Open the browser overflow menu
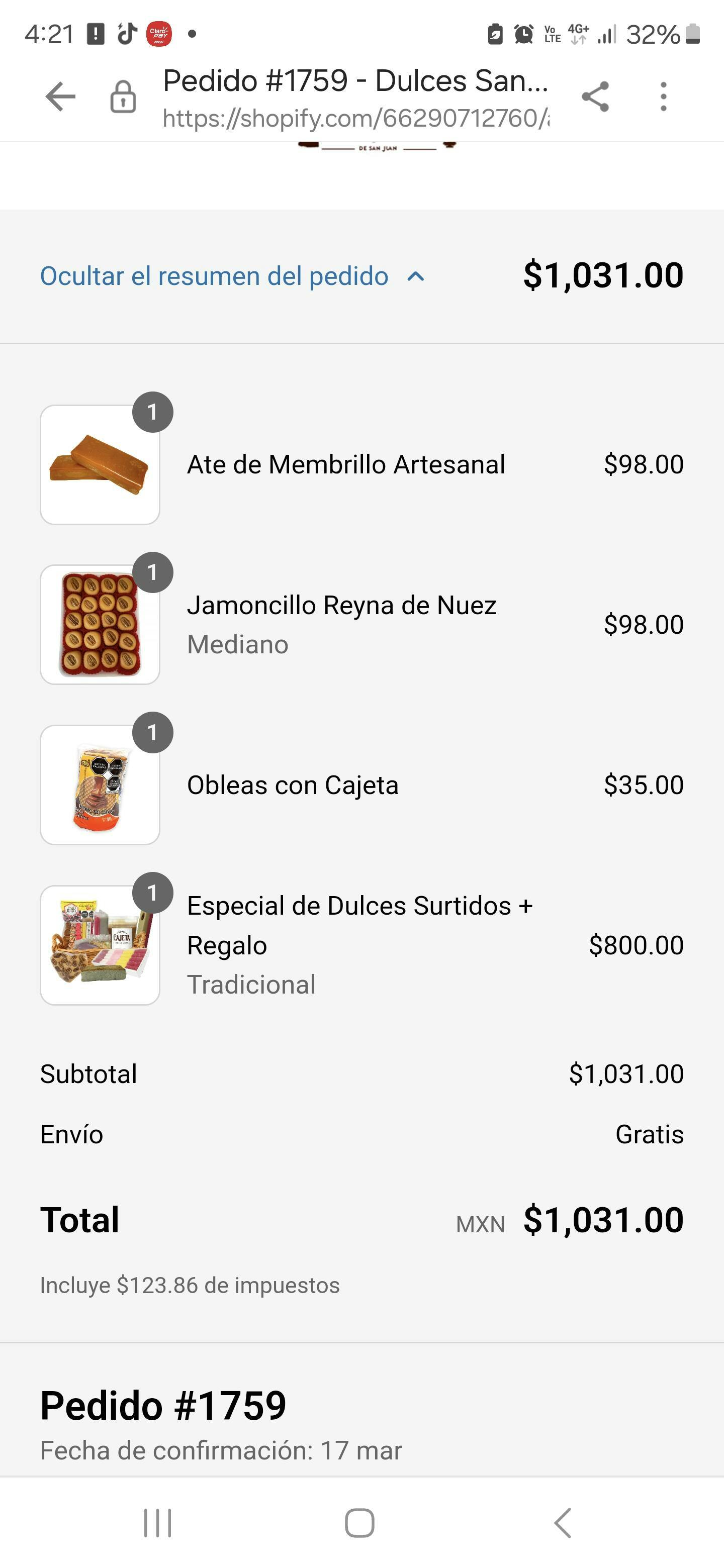Image resolution: width=724 pixels, height=1568 pixels. (x=663, y=97)
